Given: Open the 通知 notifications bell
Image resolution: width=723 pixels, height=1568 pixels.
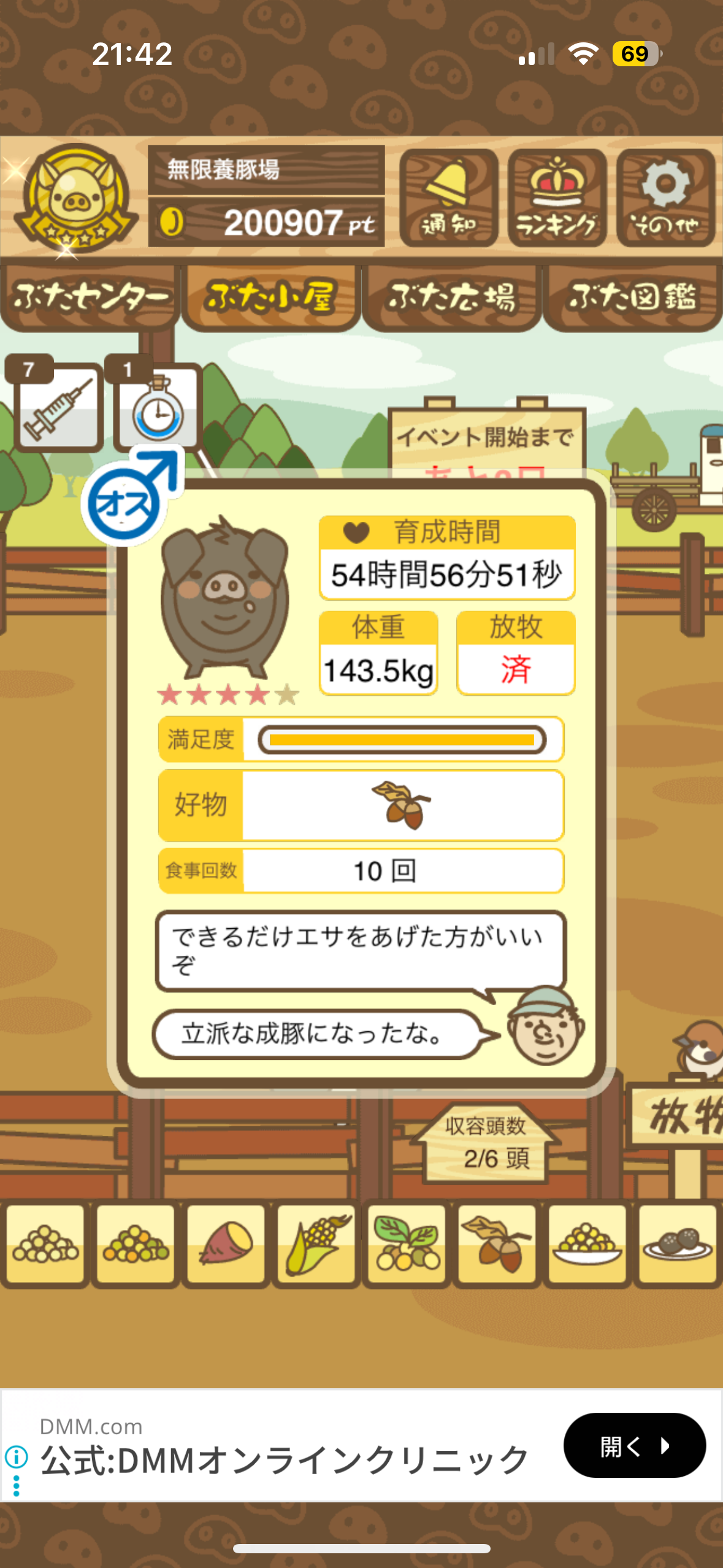Looking at the screenshot, I should point(448,198).
